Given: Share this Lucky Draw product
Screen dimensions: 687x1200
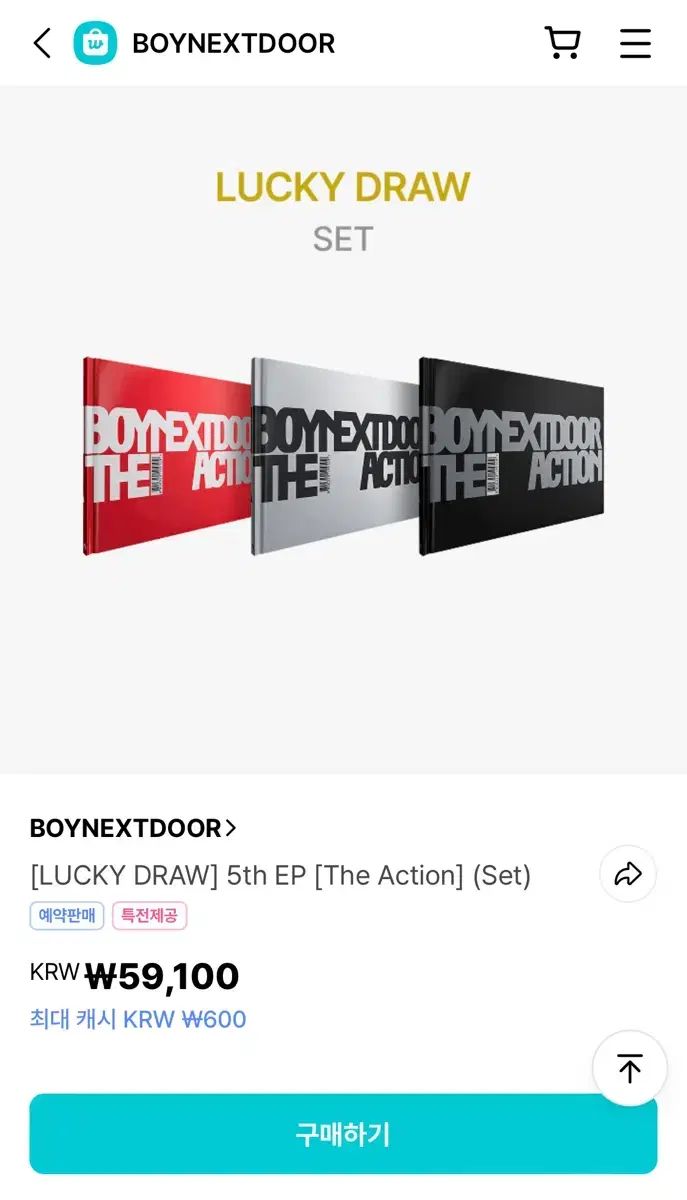Looking at the screenshot, I should pos(628,874).
